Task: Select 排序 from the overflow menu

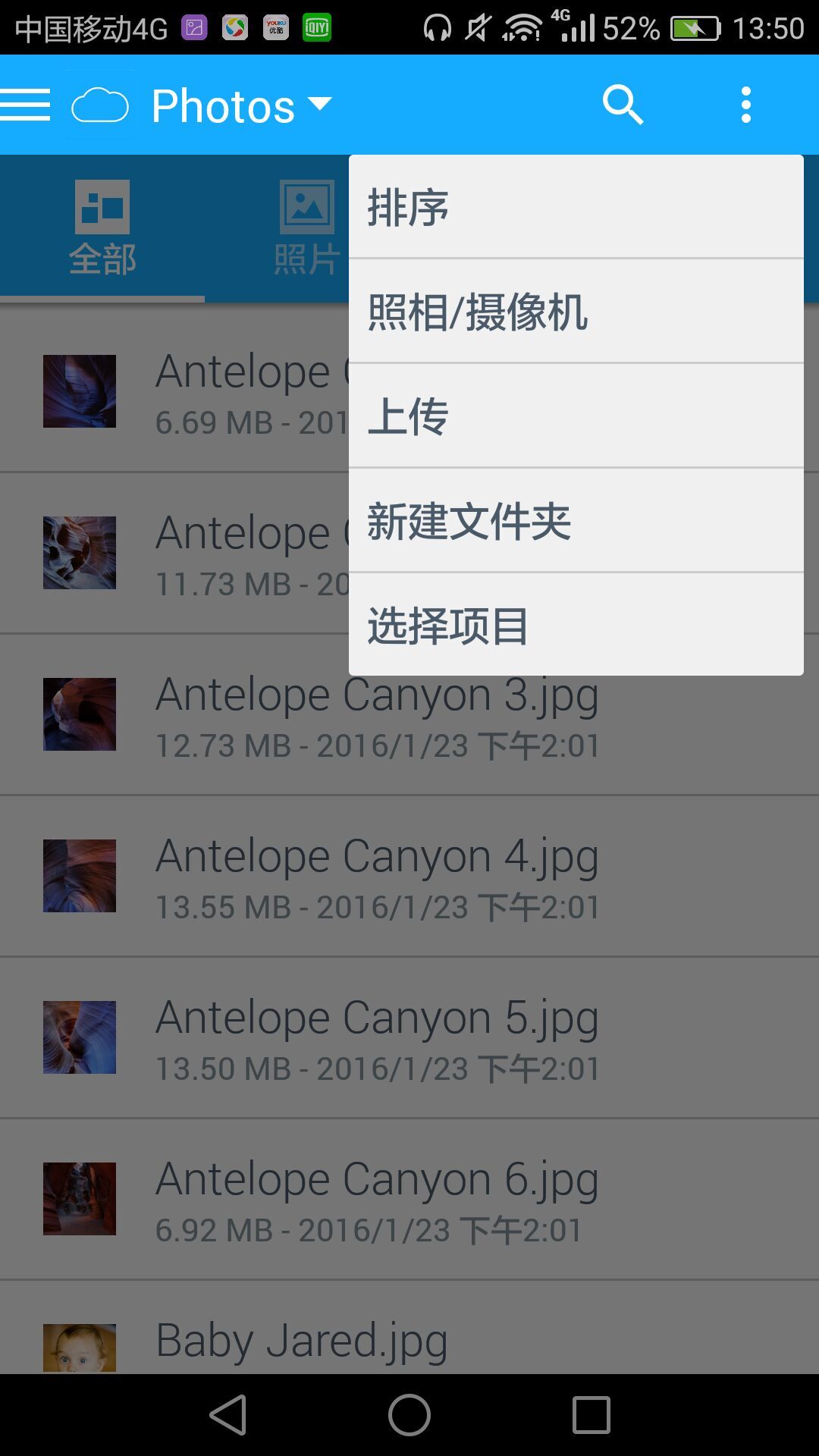Action: pyautogui.click(x=575, y=207)
